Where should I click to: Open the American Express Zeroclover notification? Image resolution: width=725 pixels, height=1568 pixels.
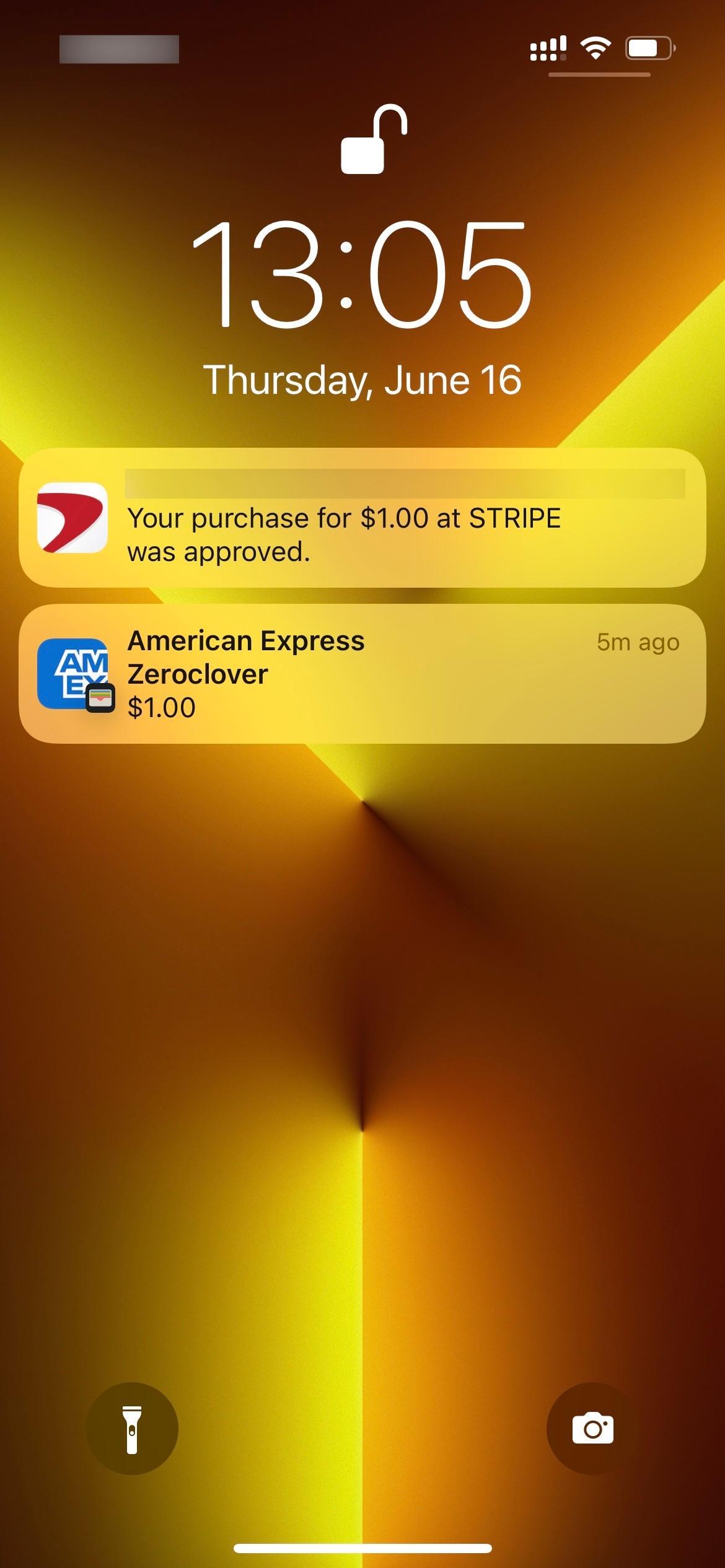click(x=362, y=674)
